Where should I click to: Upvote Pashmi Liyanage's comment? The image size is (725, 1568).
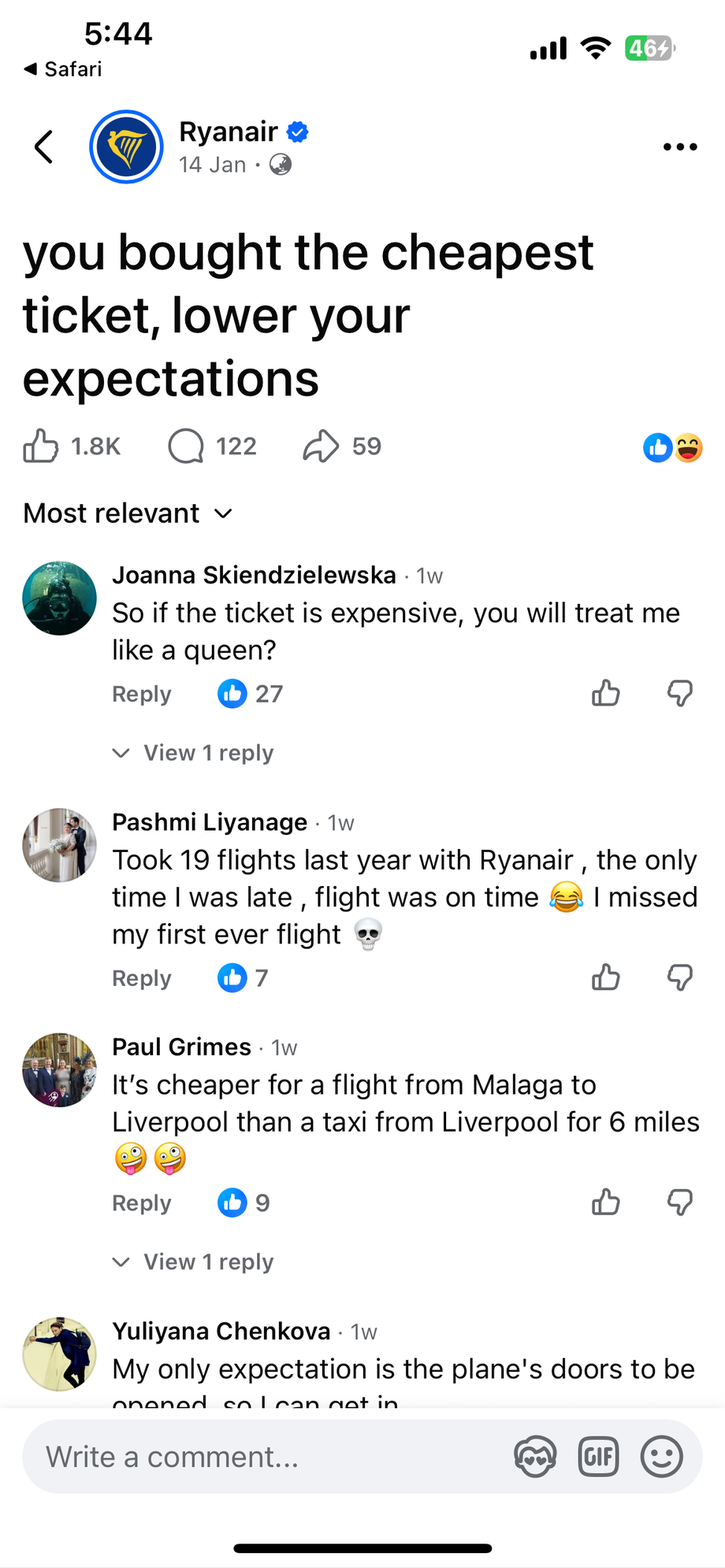point(606,978)
